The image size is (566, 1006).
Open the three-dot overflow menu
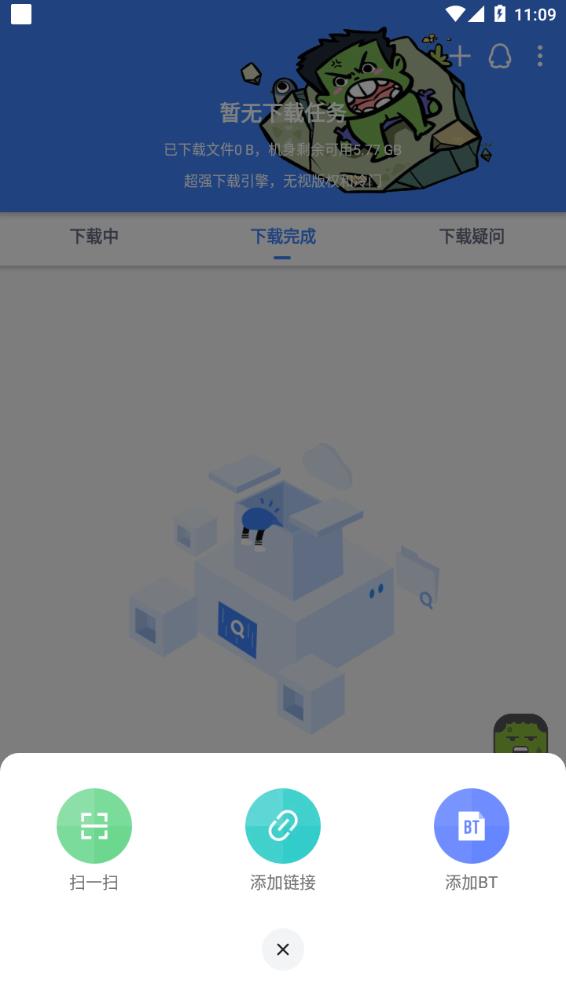pos(540,56)
